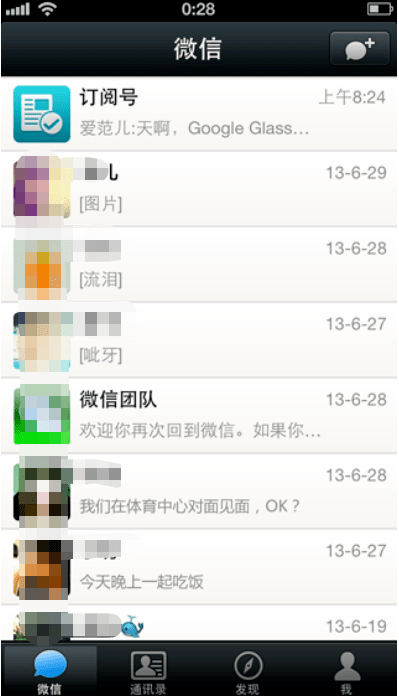Open the 订阅号 subscriptions thread
The image size is (399, 696).
tap(199, 114)
